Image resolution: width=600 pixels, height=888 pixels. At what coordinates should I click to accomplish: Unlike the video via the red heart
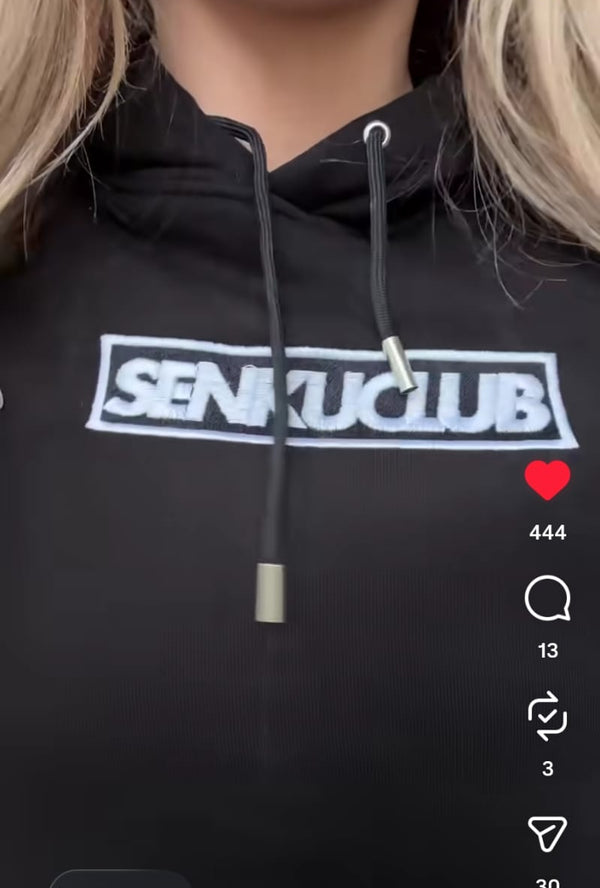547,481
